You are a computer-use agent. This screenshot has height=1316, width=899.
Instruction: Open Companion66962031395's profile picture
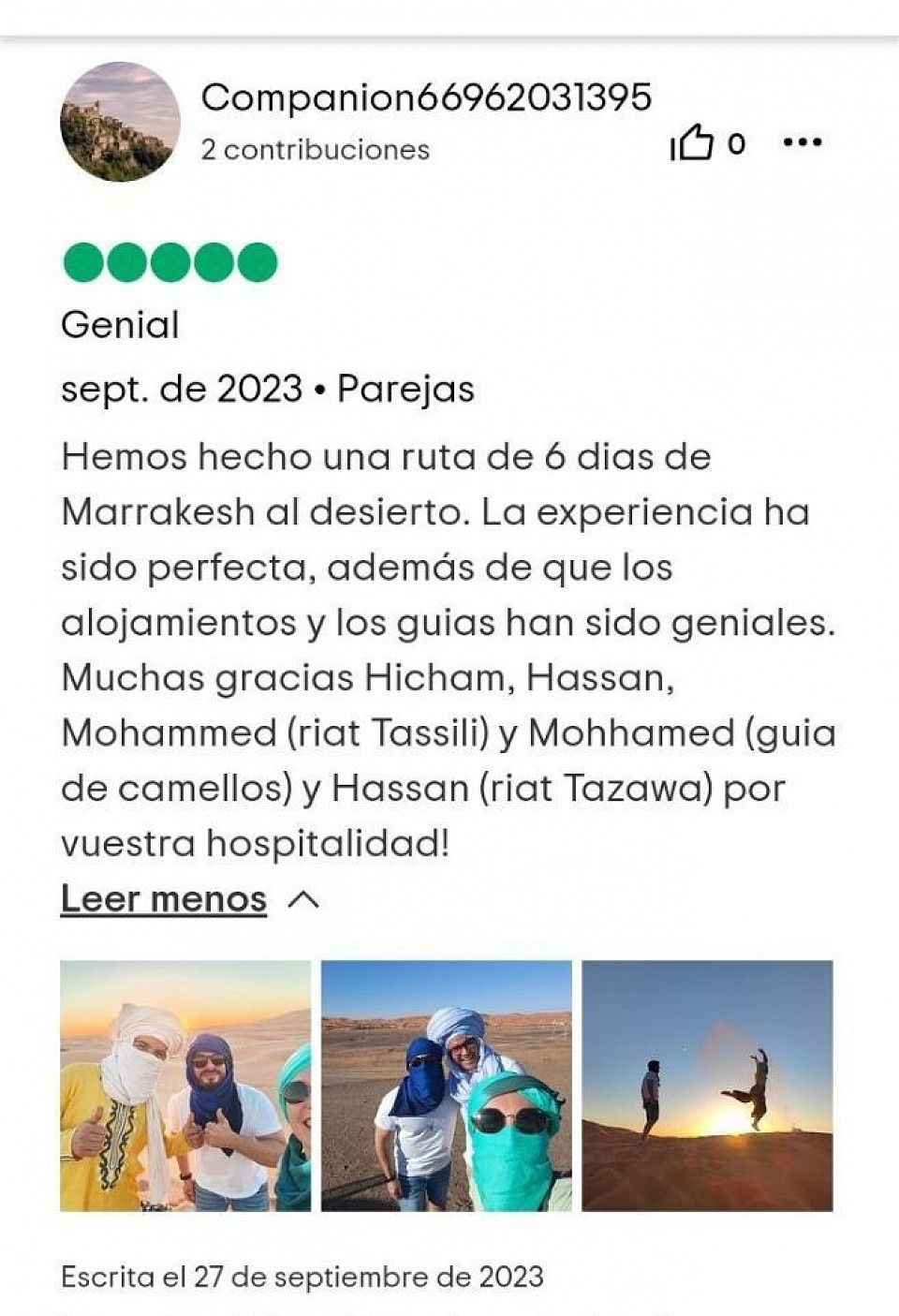[121, 122]
